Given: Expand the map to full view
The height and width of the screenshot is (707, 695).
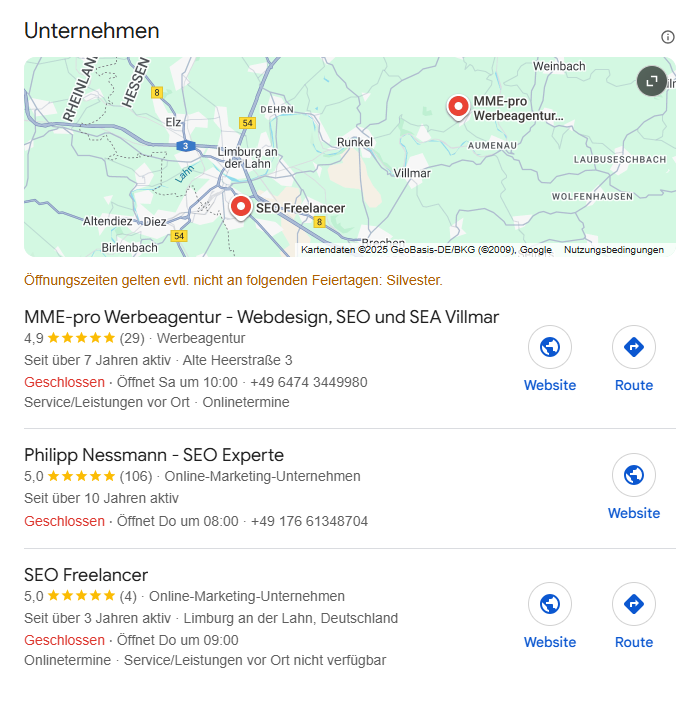Looking at the screenshot, I should coord(651,81).
